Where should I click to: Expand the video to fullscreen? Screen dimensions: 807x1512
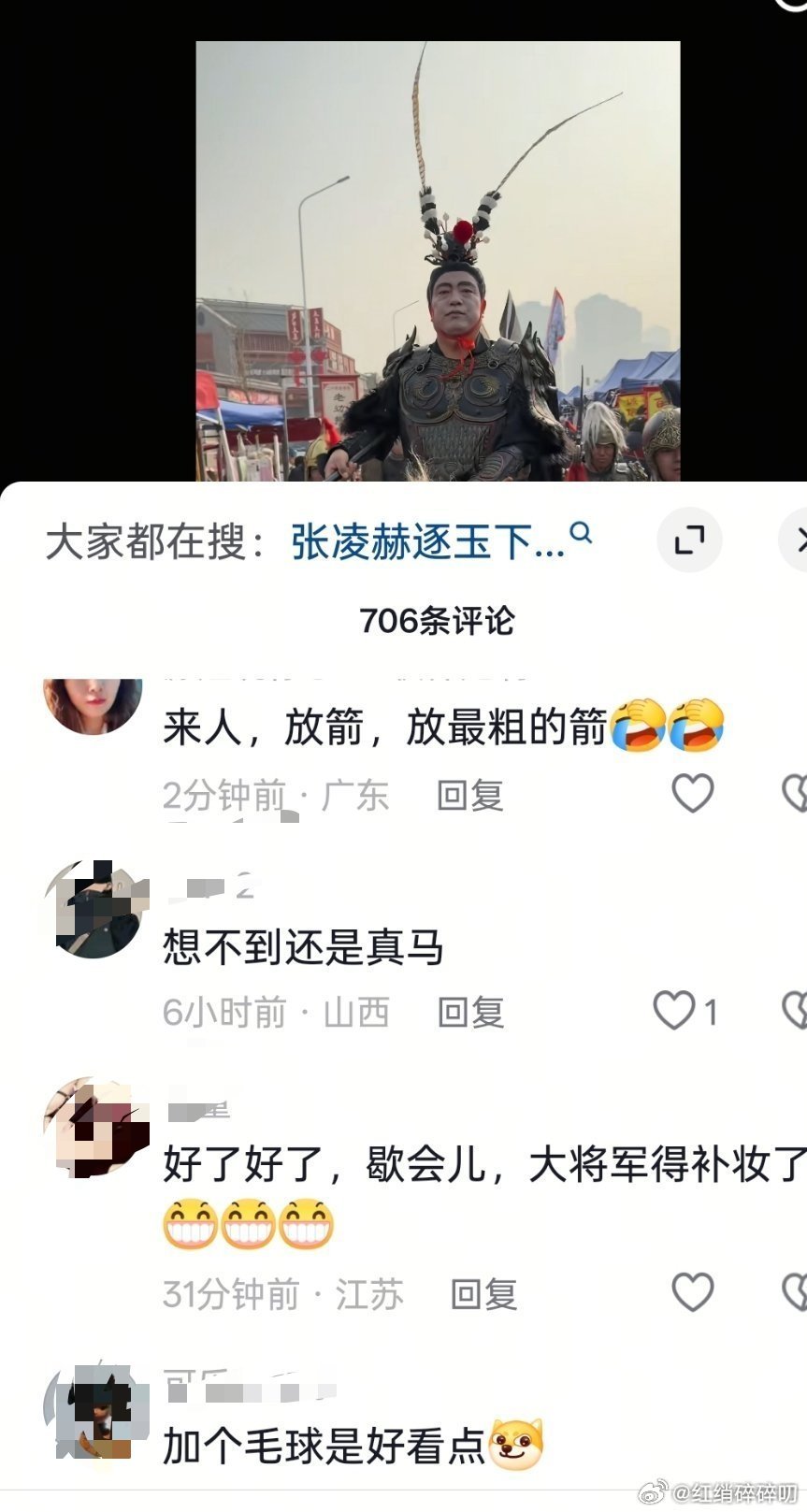(x=689, y=540)
